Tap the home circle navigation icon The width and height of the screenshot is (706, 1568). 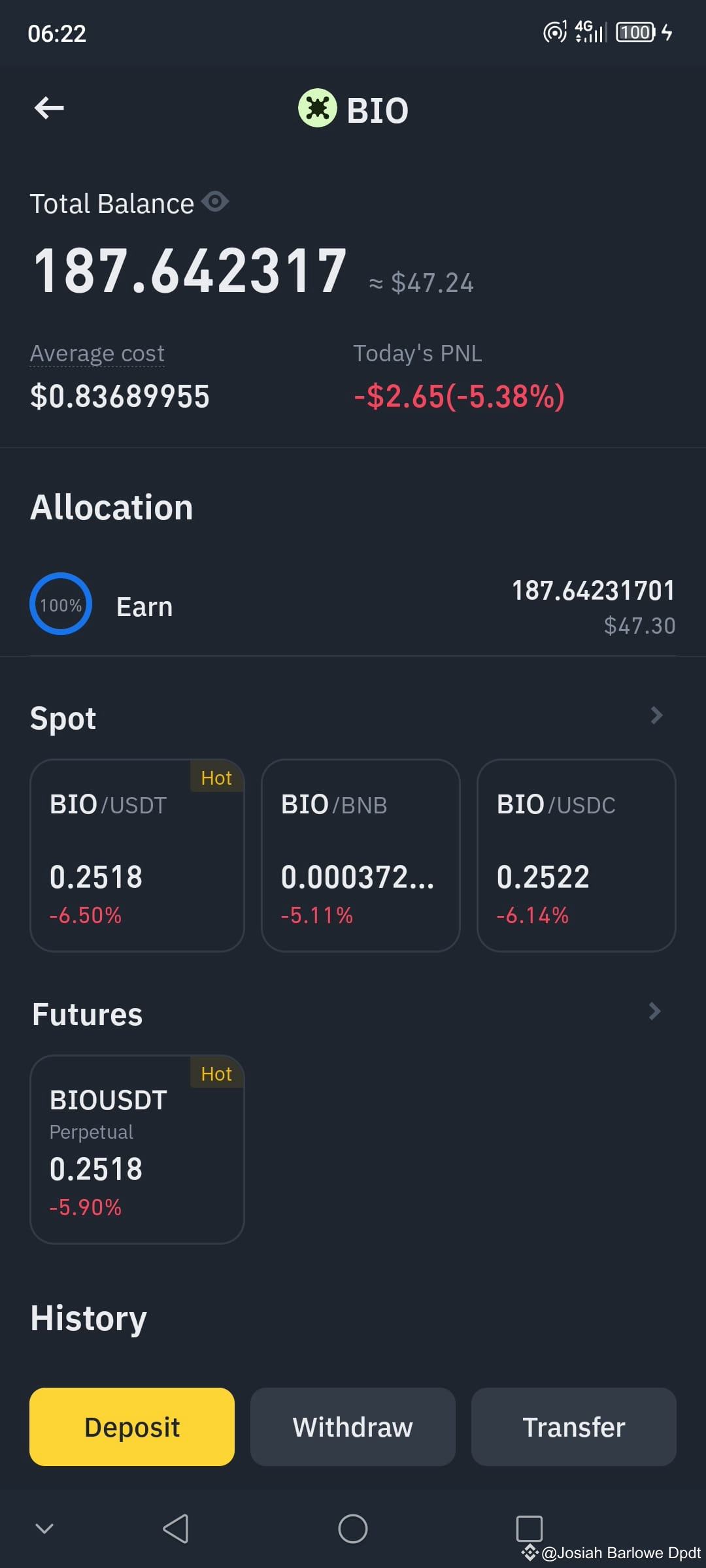[353, 1529]
